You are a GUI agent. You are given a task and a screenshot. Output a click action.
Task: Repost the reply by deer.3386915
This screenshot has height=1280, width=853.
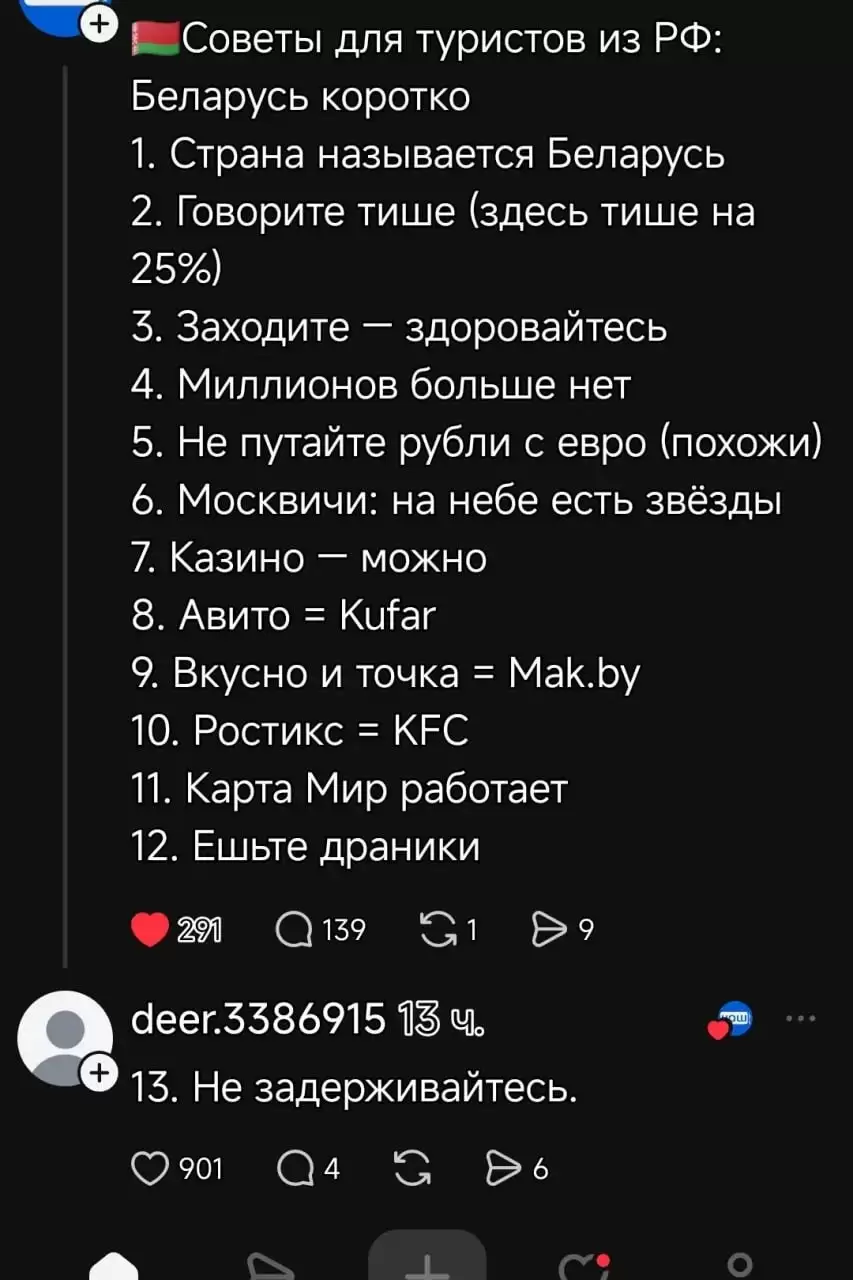point(408,1167)
